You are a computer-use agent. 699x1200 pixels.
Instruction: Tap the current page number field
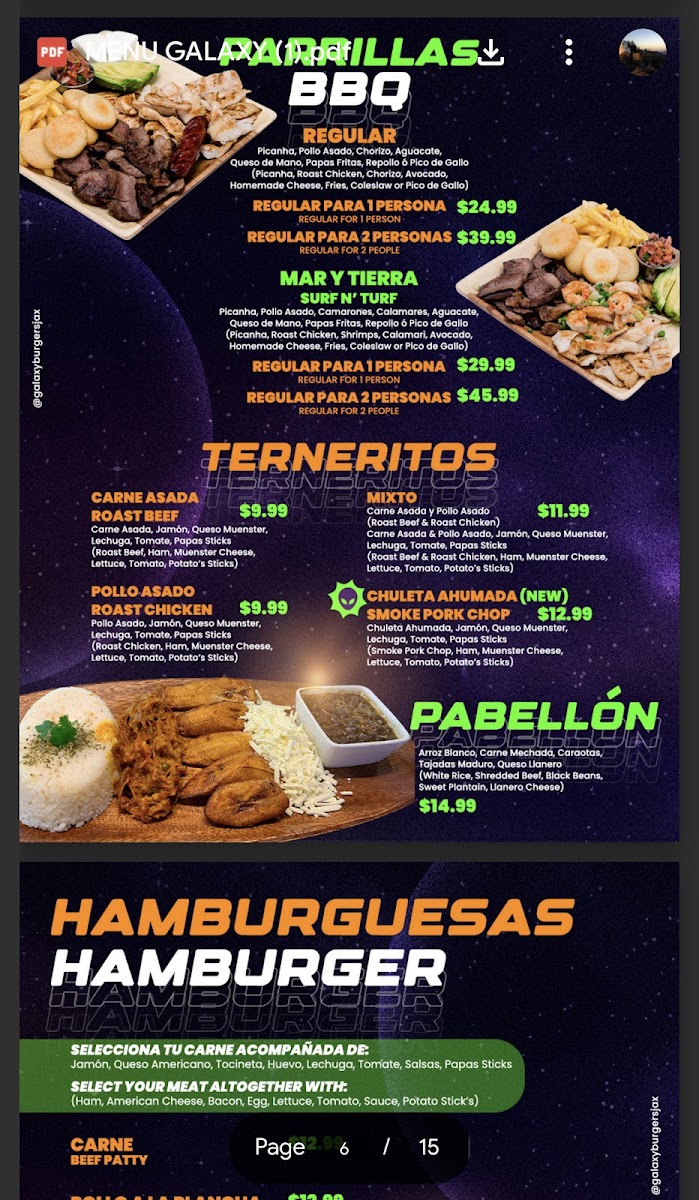pyautogui.click(x=344, y=1147)
